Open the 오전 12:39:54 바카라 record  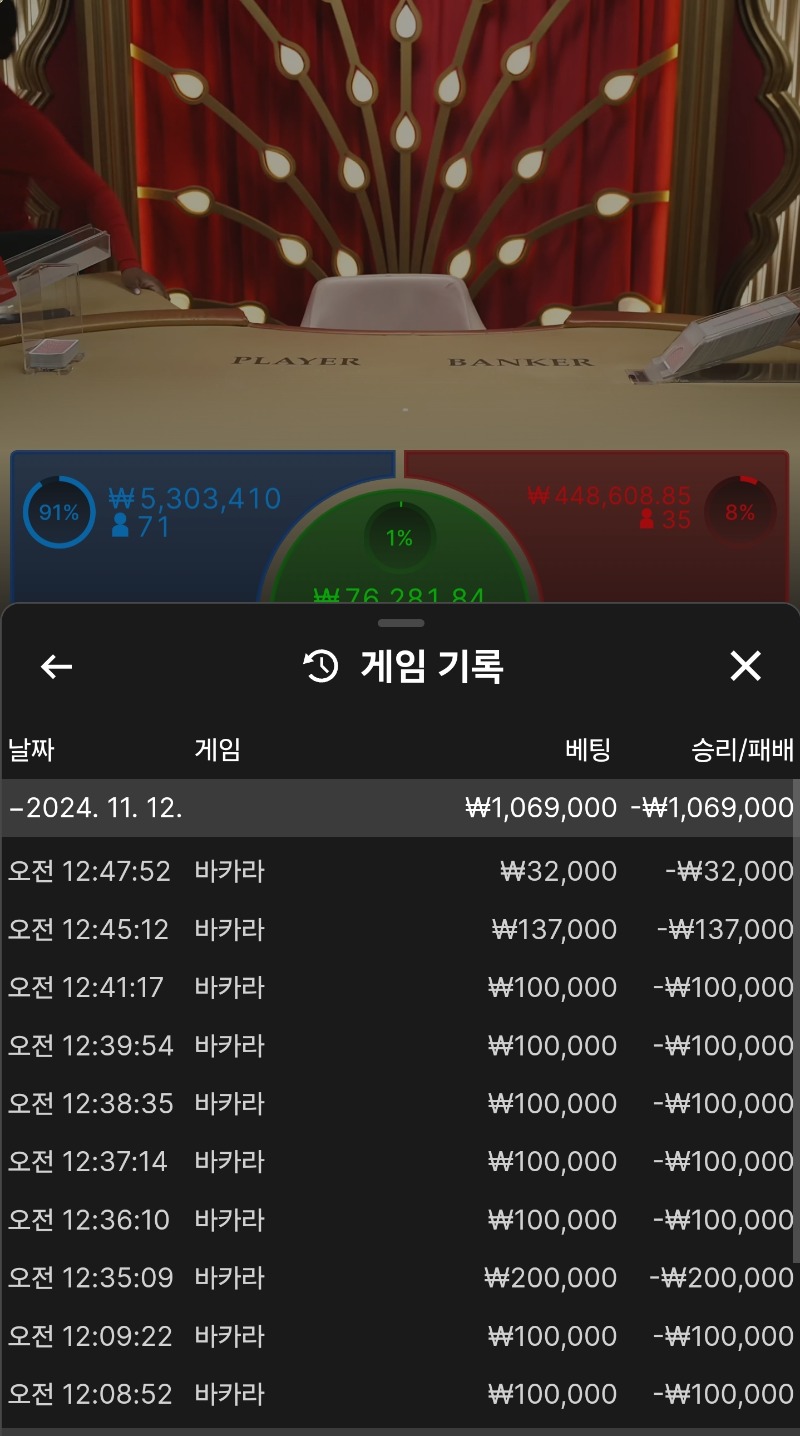[x=398, y=1045]
